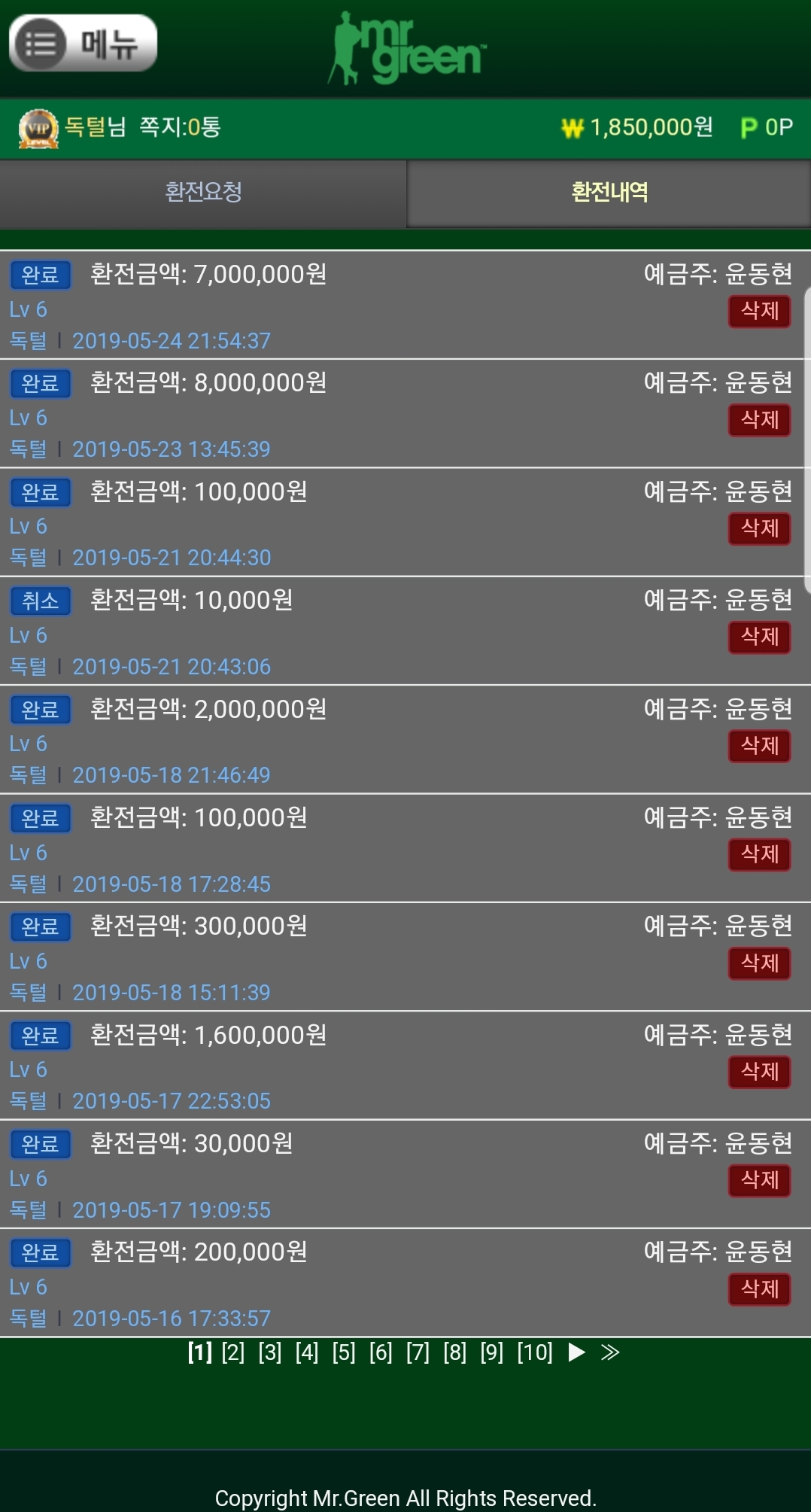Tap the Mr Green logo home link
This screenshot has width=811, height=1512.
point(407,48)
